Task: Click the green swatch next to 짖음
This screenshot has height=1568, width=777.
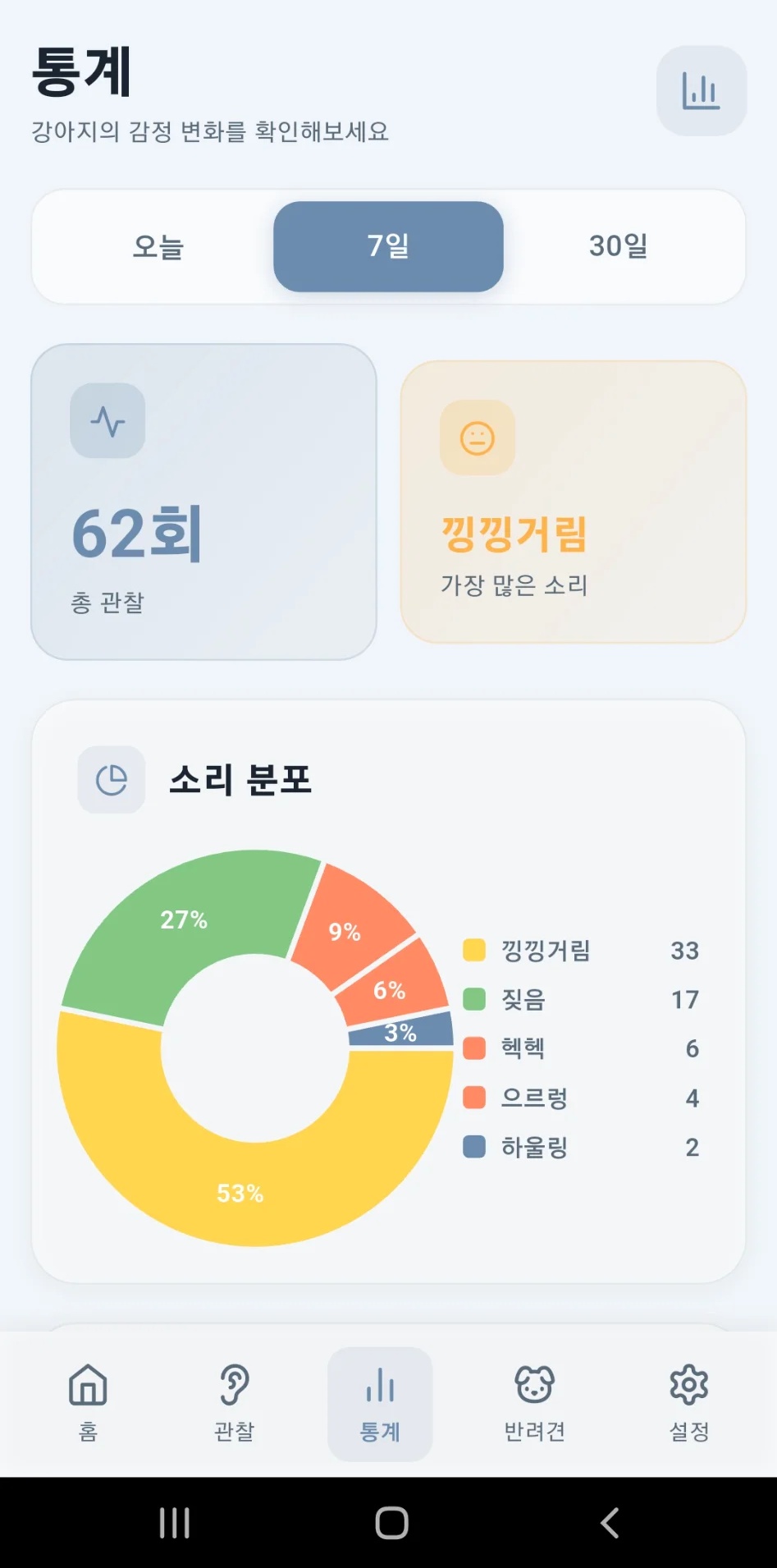Action: point(474,1000)
